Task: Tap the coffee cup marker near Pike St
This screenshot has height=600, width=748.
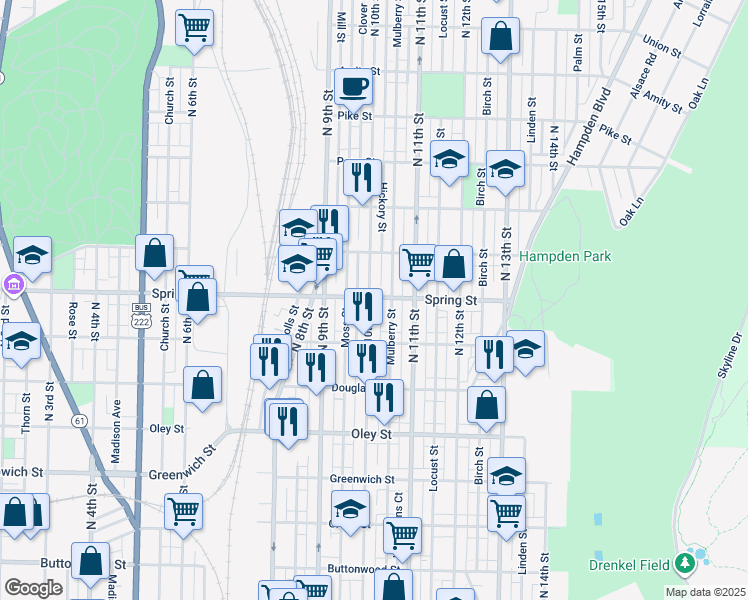Action: point(351,86)
